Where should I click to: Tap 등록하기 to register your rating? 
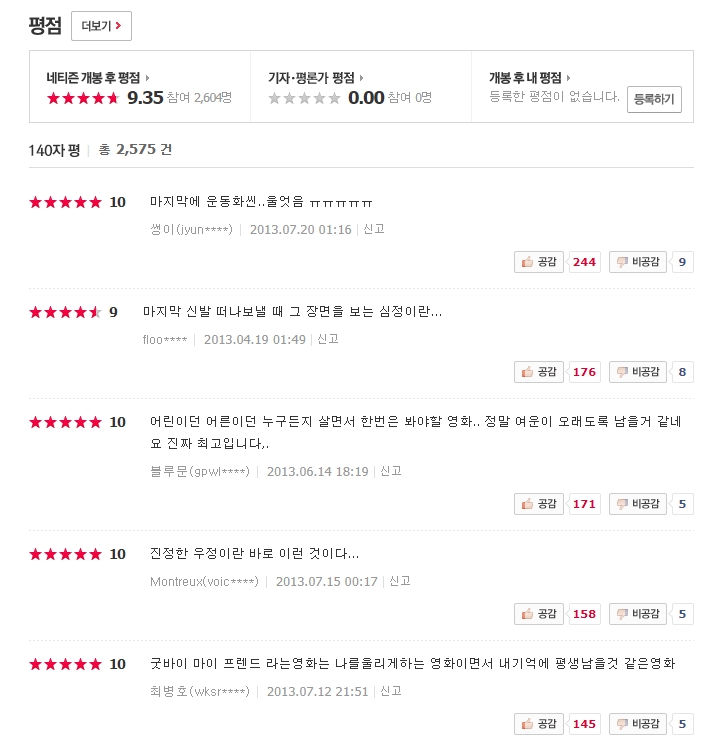point(654,99)
